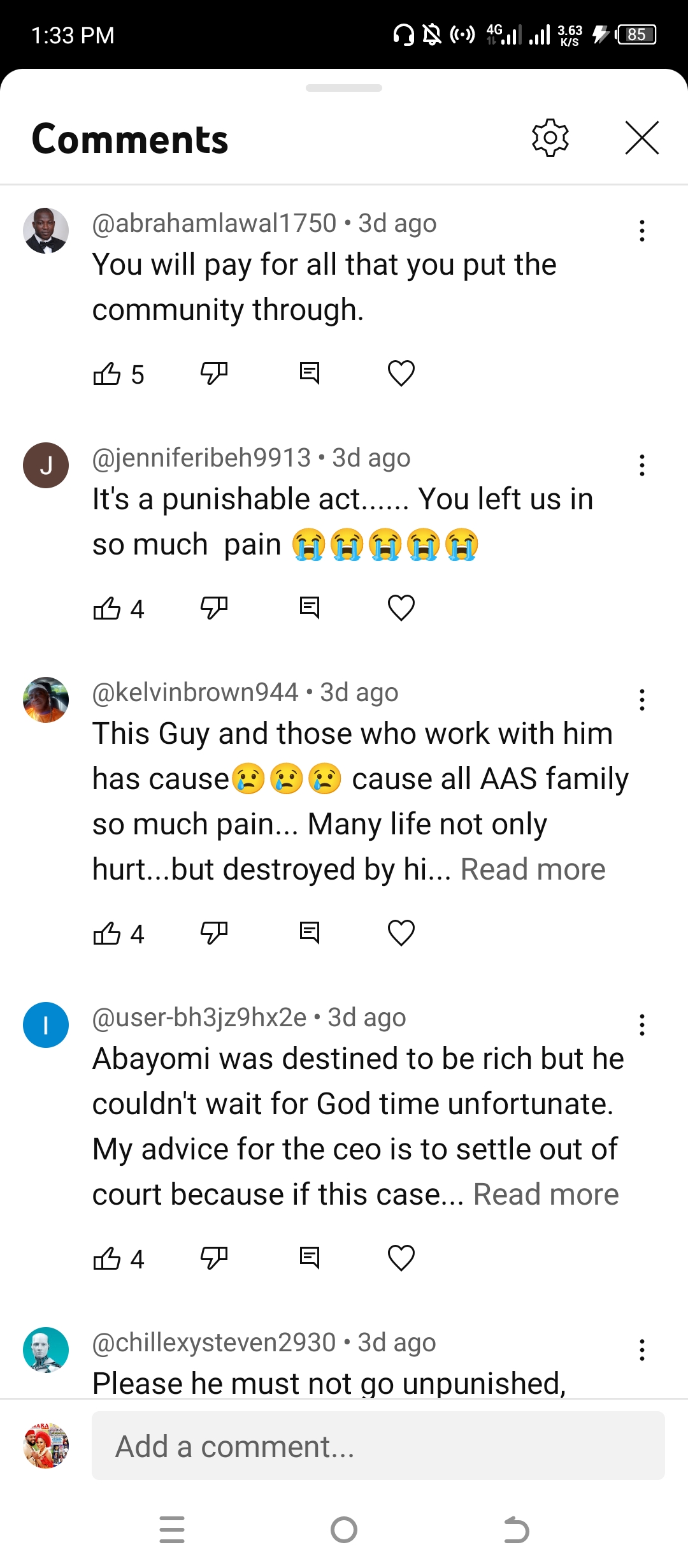Dislike @abrahamlawal1750's comment
This screenshot has height=1568, width=688.
click(214, 373)
